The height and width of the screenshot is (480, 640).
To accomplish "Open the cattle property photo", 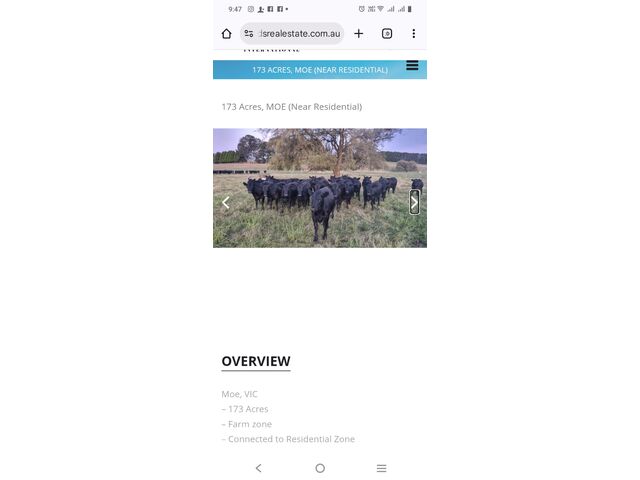I will [x=320, y=188].
